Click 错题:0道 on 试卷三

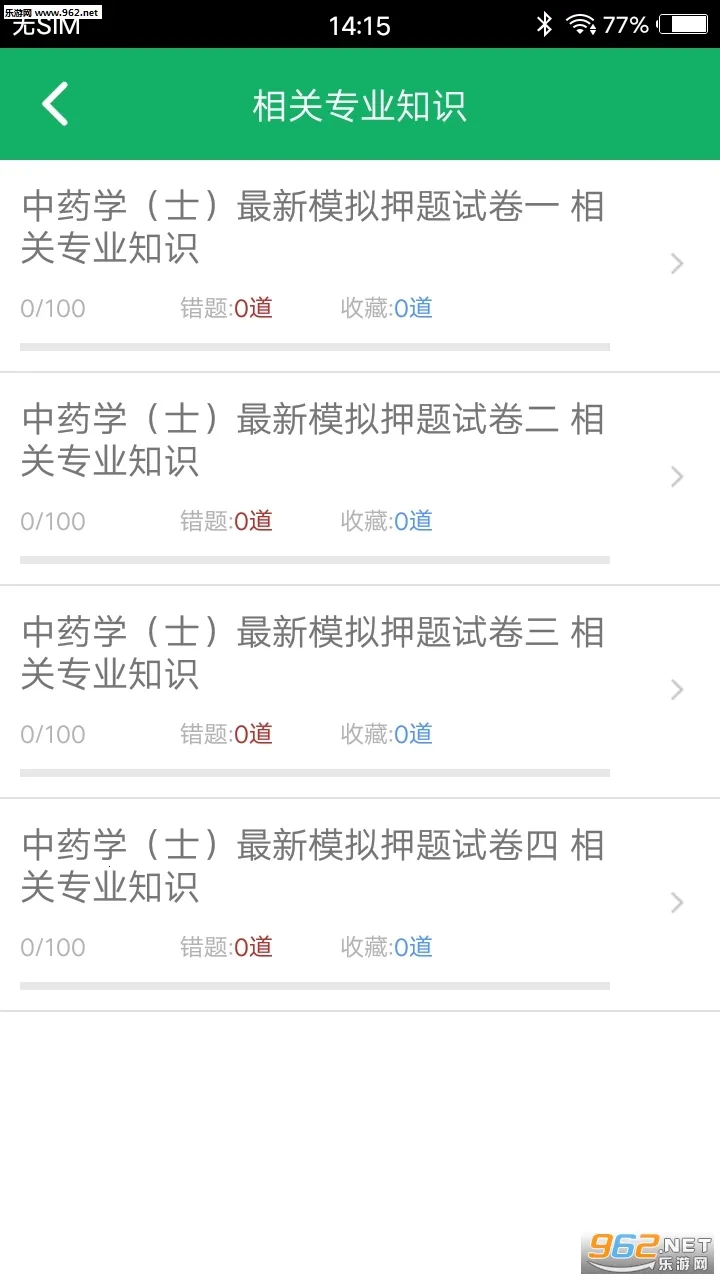(226, 734)
